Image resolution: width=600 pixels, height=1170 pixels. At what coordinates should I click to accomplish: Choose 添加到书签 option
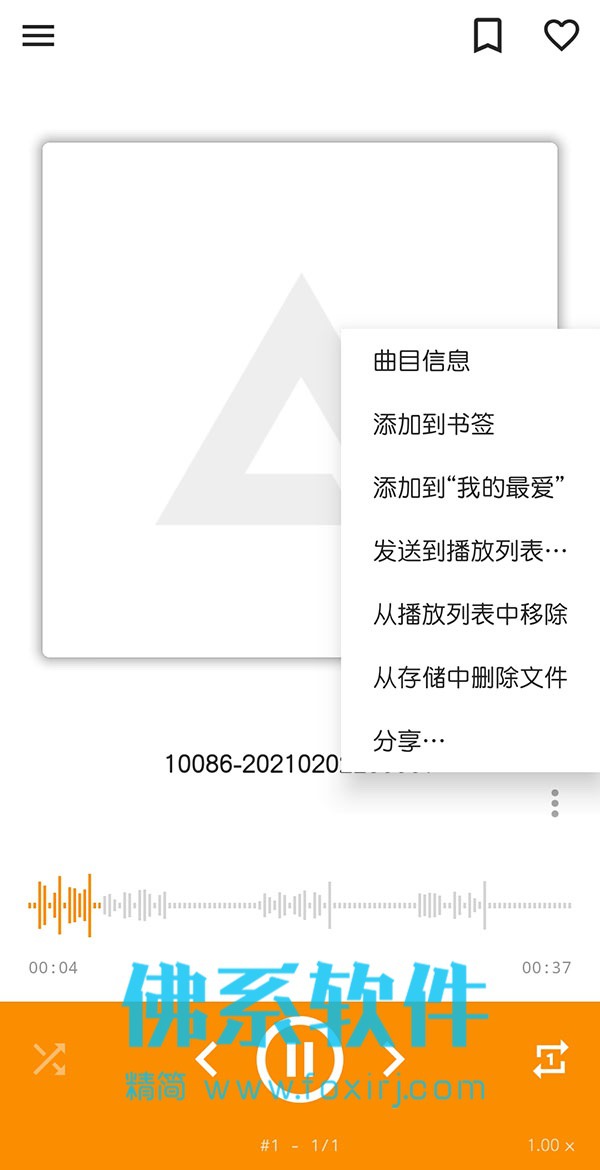pos(434,424)
